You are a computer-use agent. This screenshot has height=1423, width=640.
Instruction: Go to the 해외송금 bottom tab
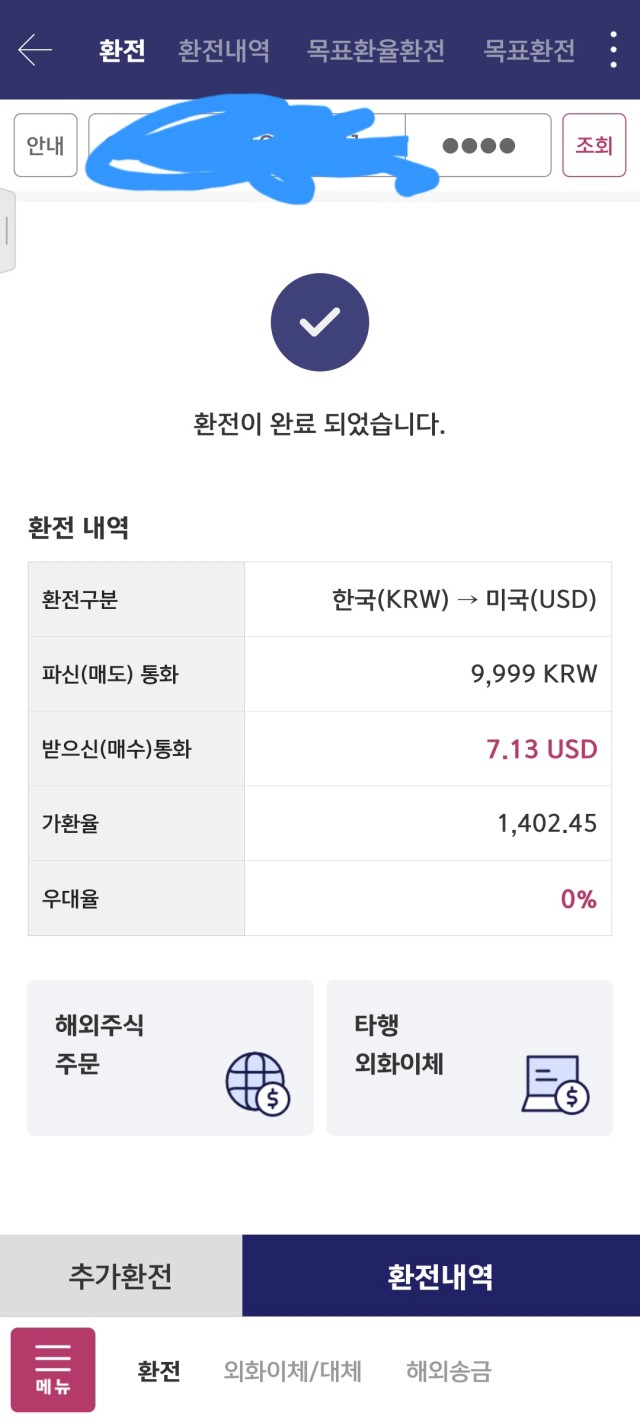(x=449, y=1371)
